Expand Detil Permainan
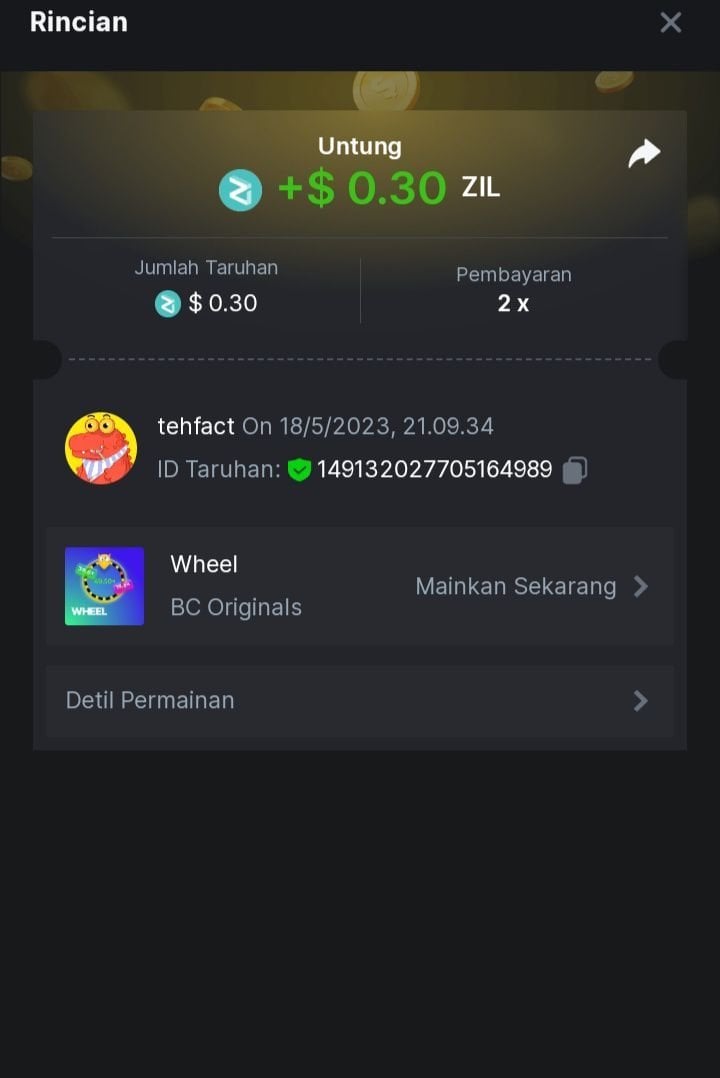This screenshot has width=720, height=1078. tap(359, 701)
